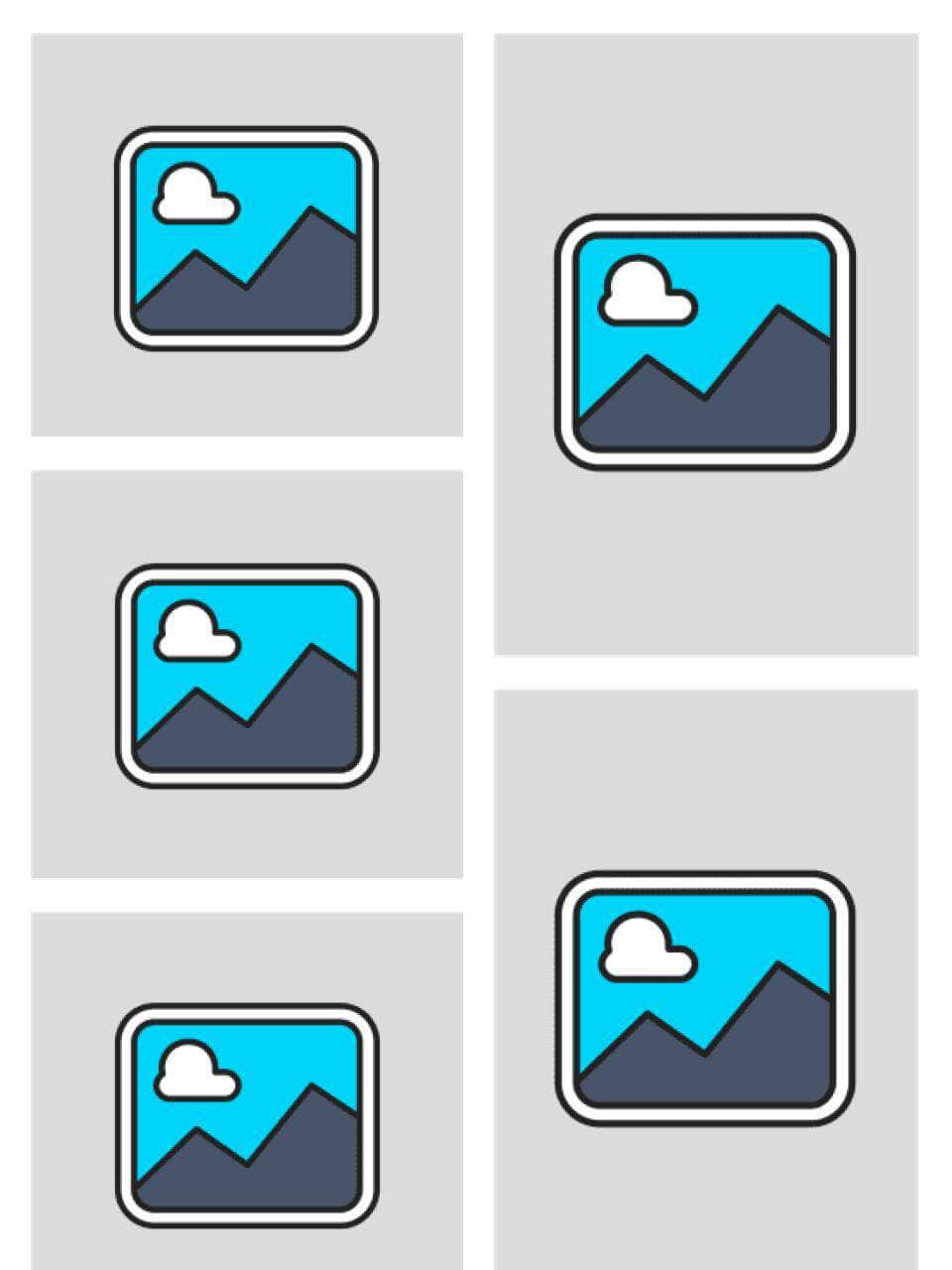Open the first small placeholder image tile
This screenshot has height=1270, width=952.
click(246, 236)
